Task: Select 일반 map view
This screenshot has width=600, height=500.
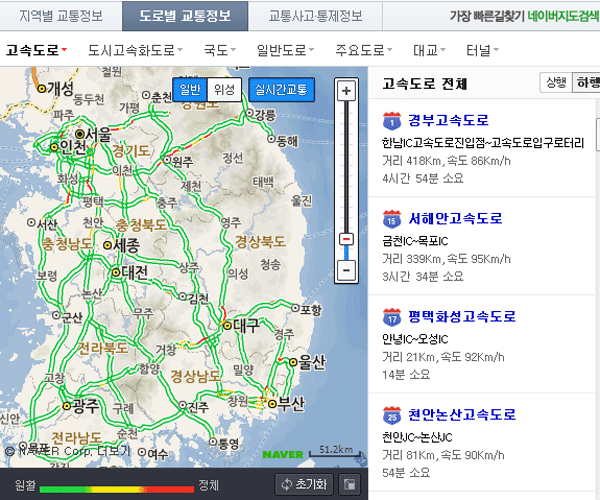Action: pyautogui.click(x=189, y=90)
